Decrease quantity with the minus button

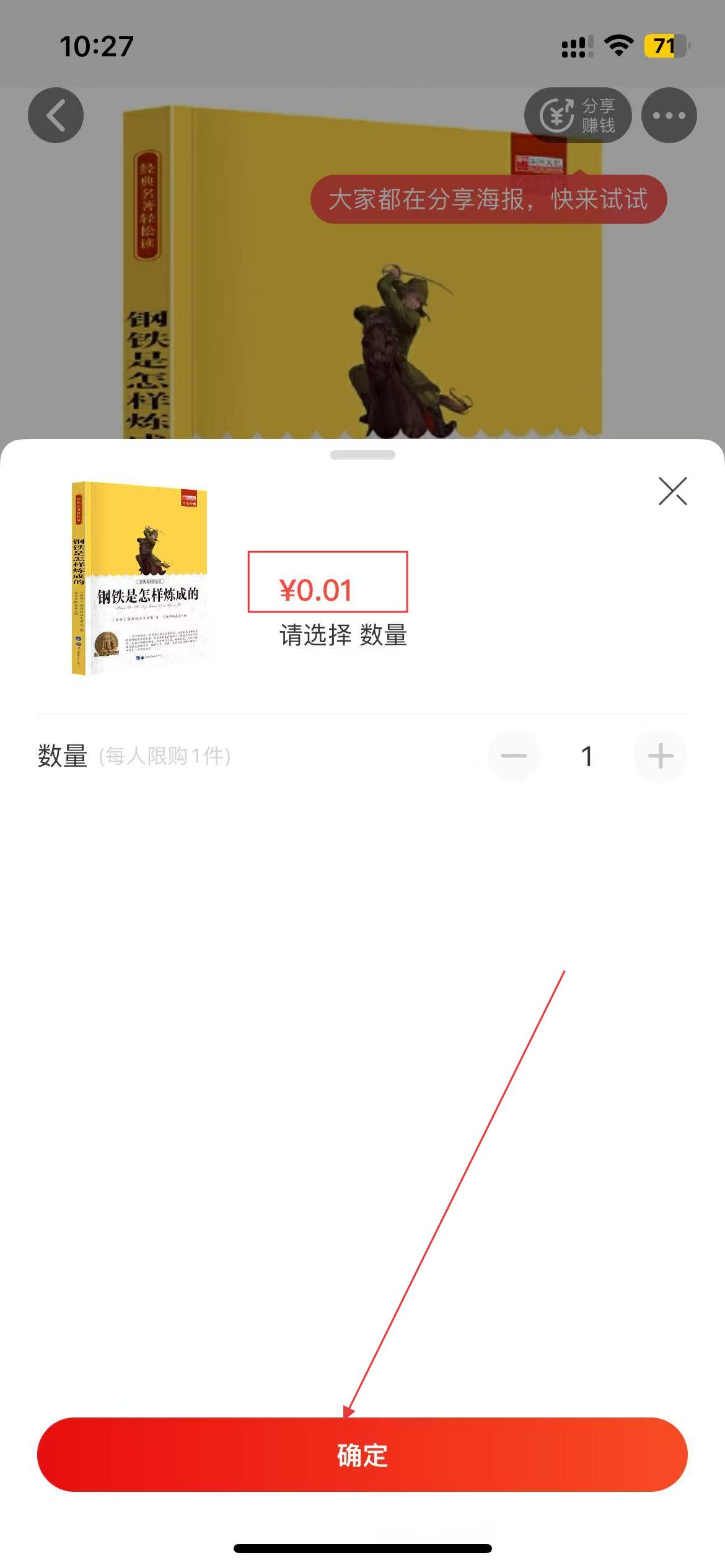pos(514,756)
